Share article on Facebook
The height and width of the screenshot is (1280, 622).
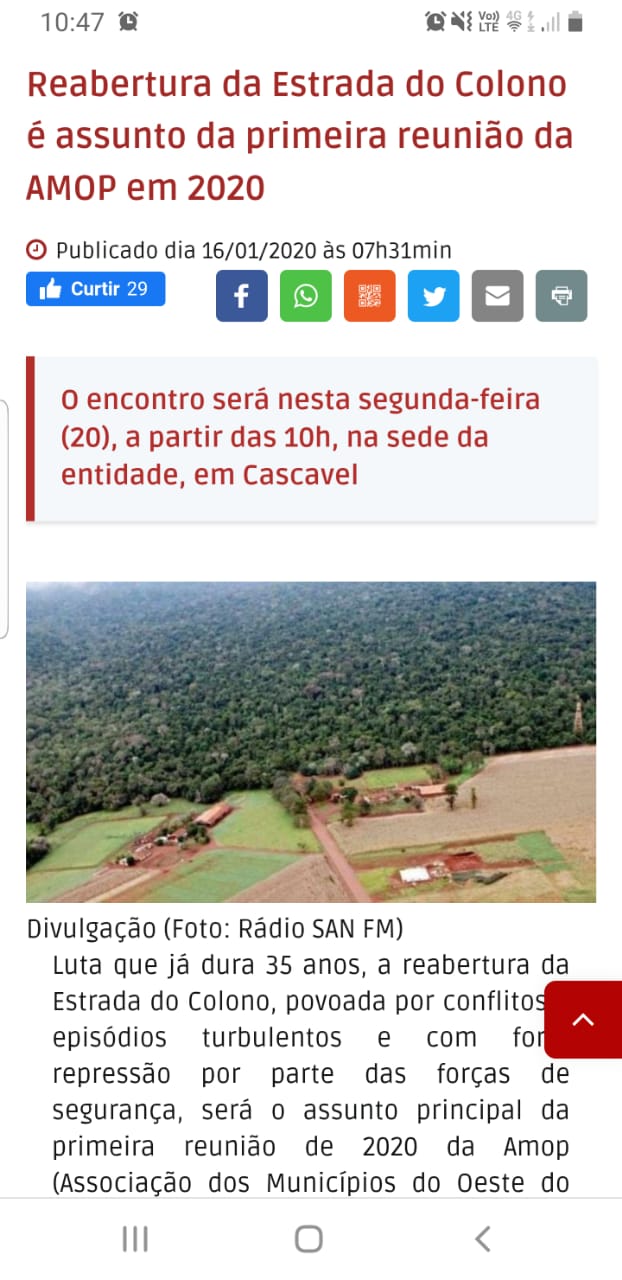[242, 296]
